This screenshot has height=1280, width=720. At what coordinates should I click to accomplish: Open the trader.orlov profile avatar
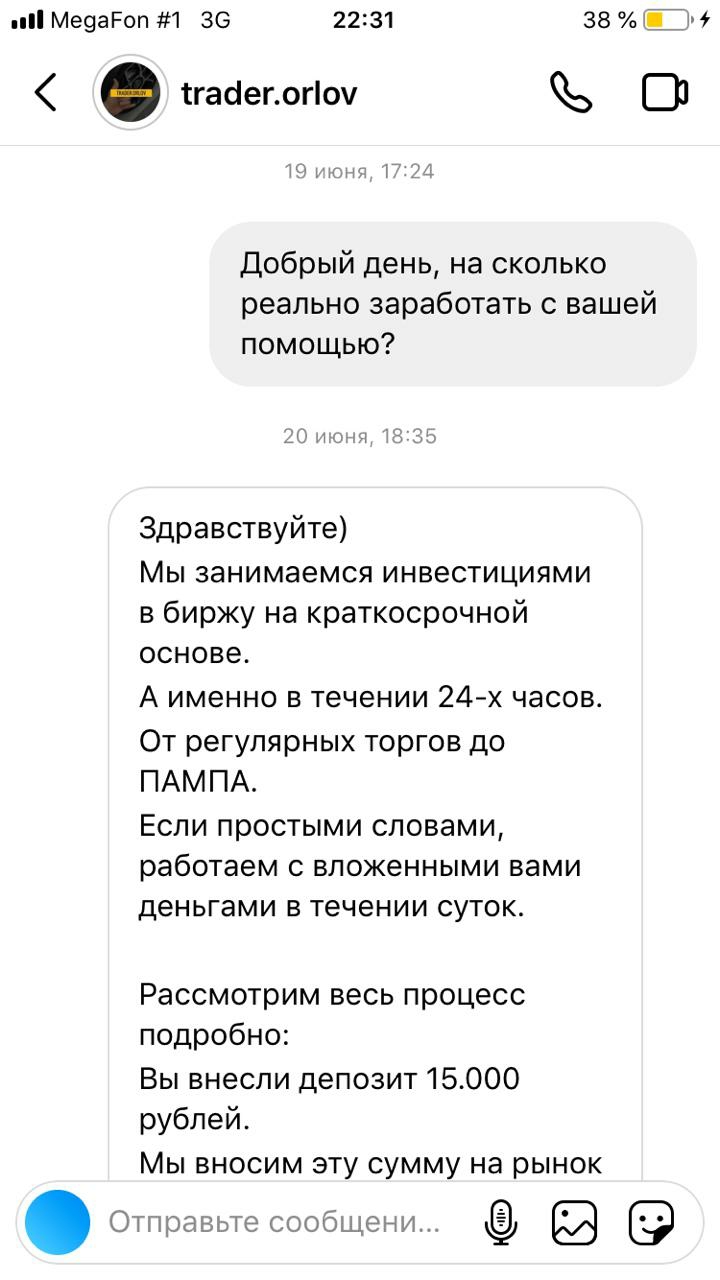(x=130, y=93)
